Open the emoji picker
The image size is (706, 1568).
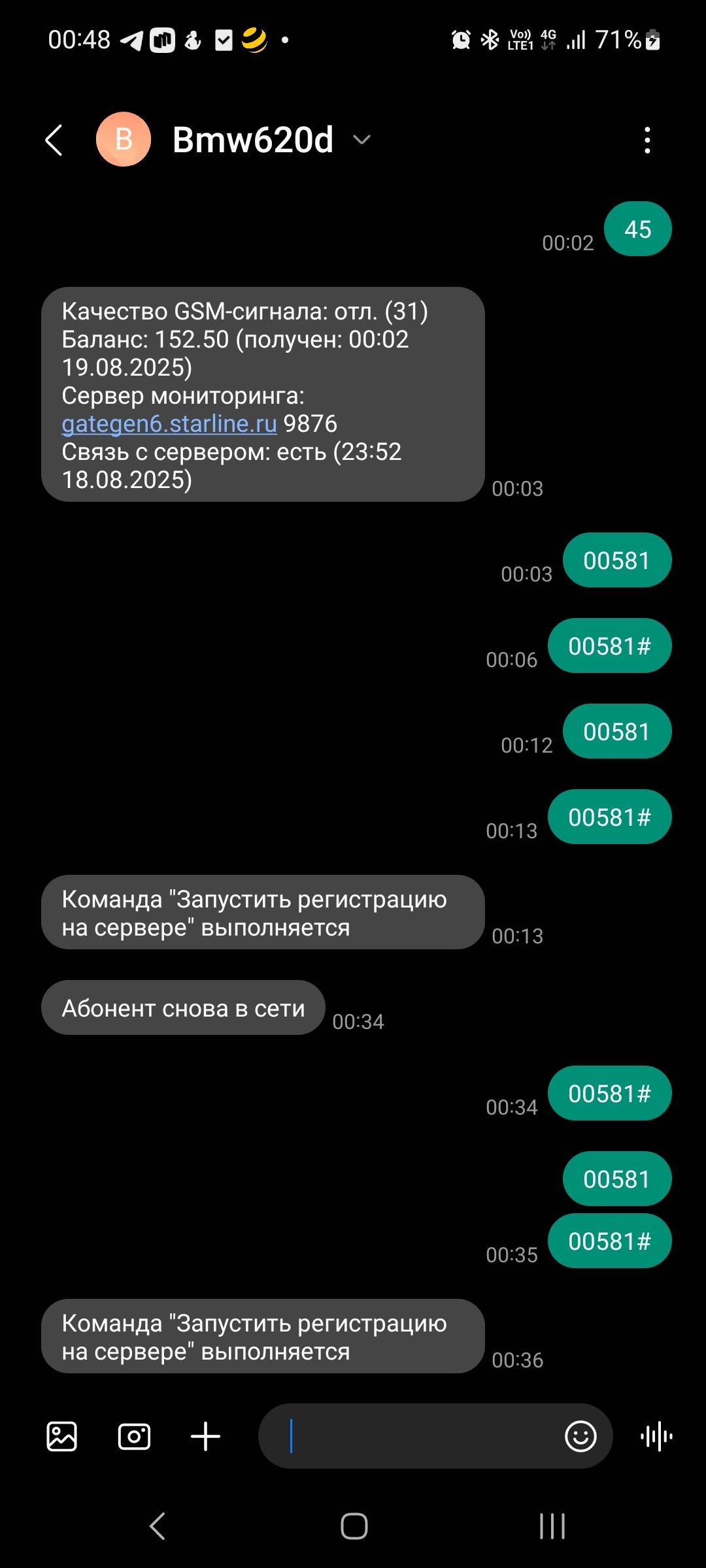click(x=580, y=1437)
